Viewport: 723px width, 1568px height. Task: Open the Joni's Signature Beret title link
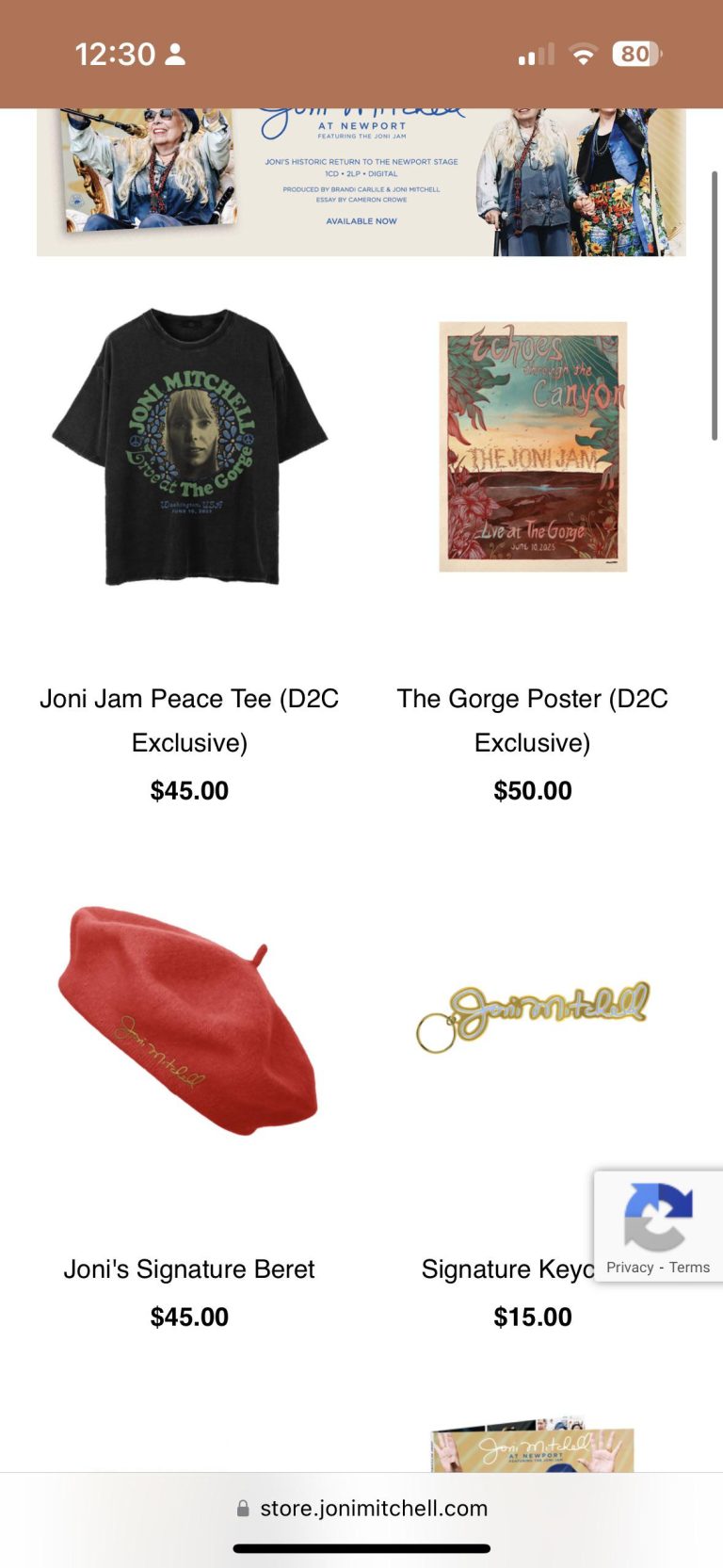click(x=189, y=1269)
